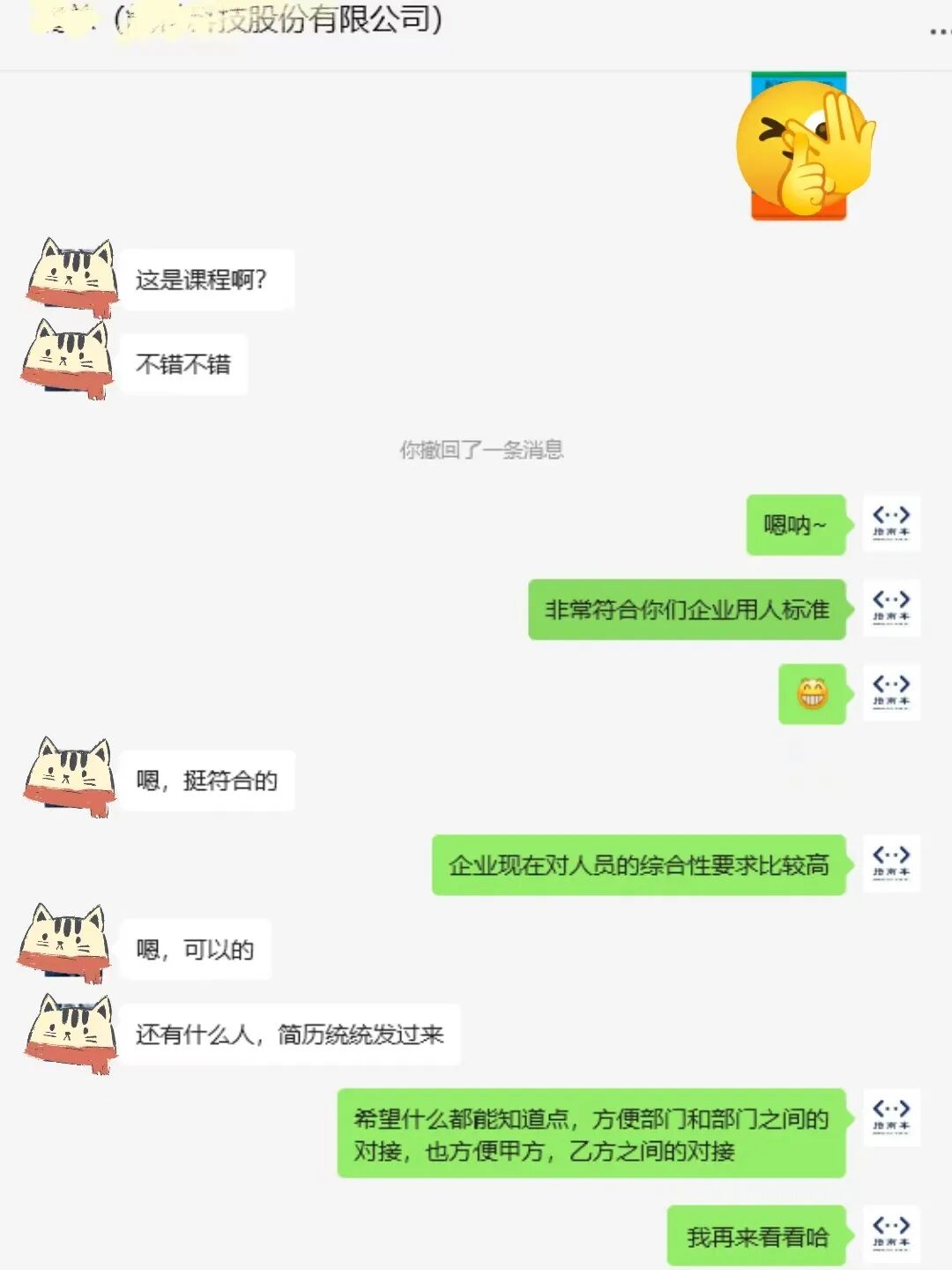Open the cat avatar next to "不错不错"
Screen dimensions: 952x1270
click(x=69, y=361)
